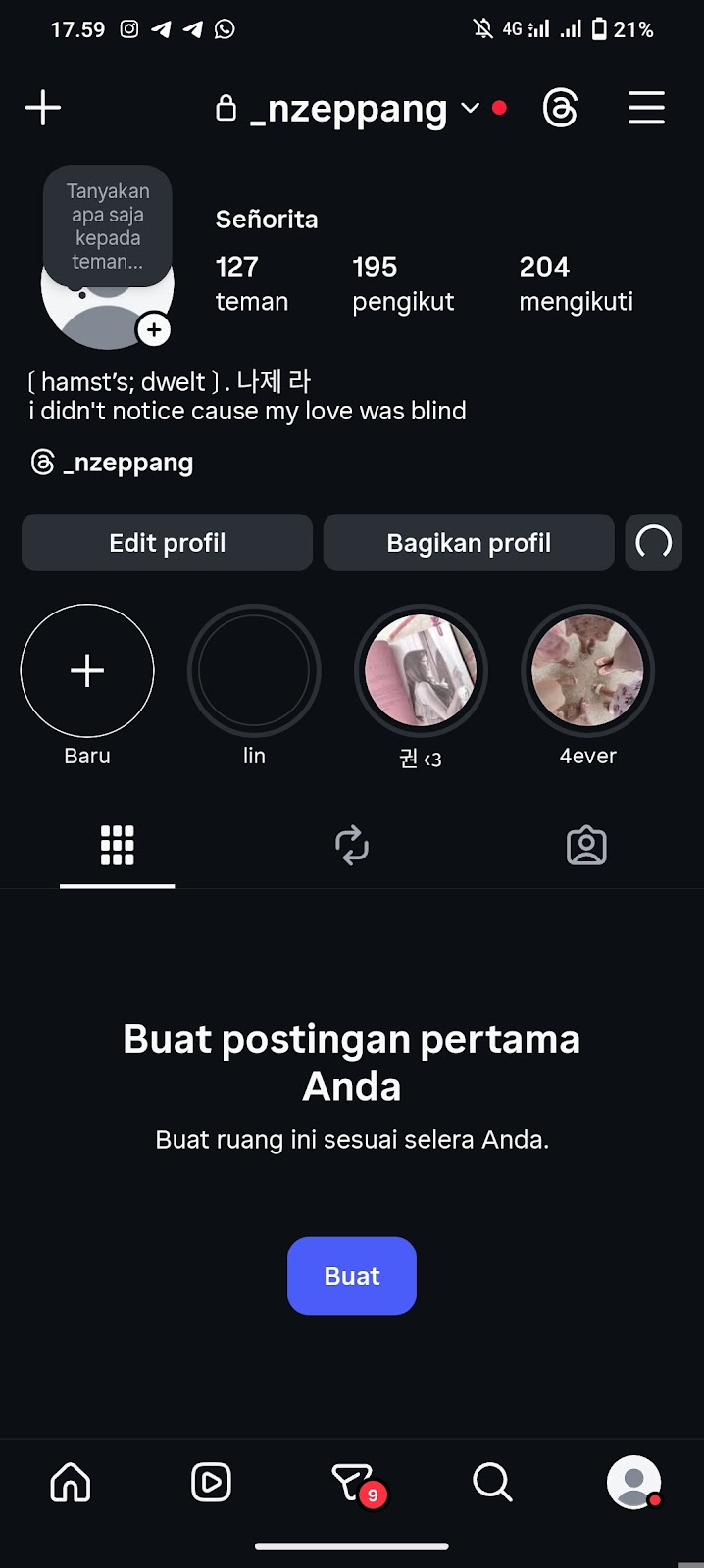
Task: Go to the Home feed
Action: tap(71, 1483)
